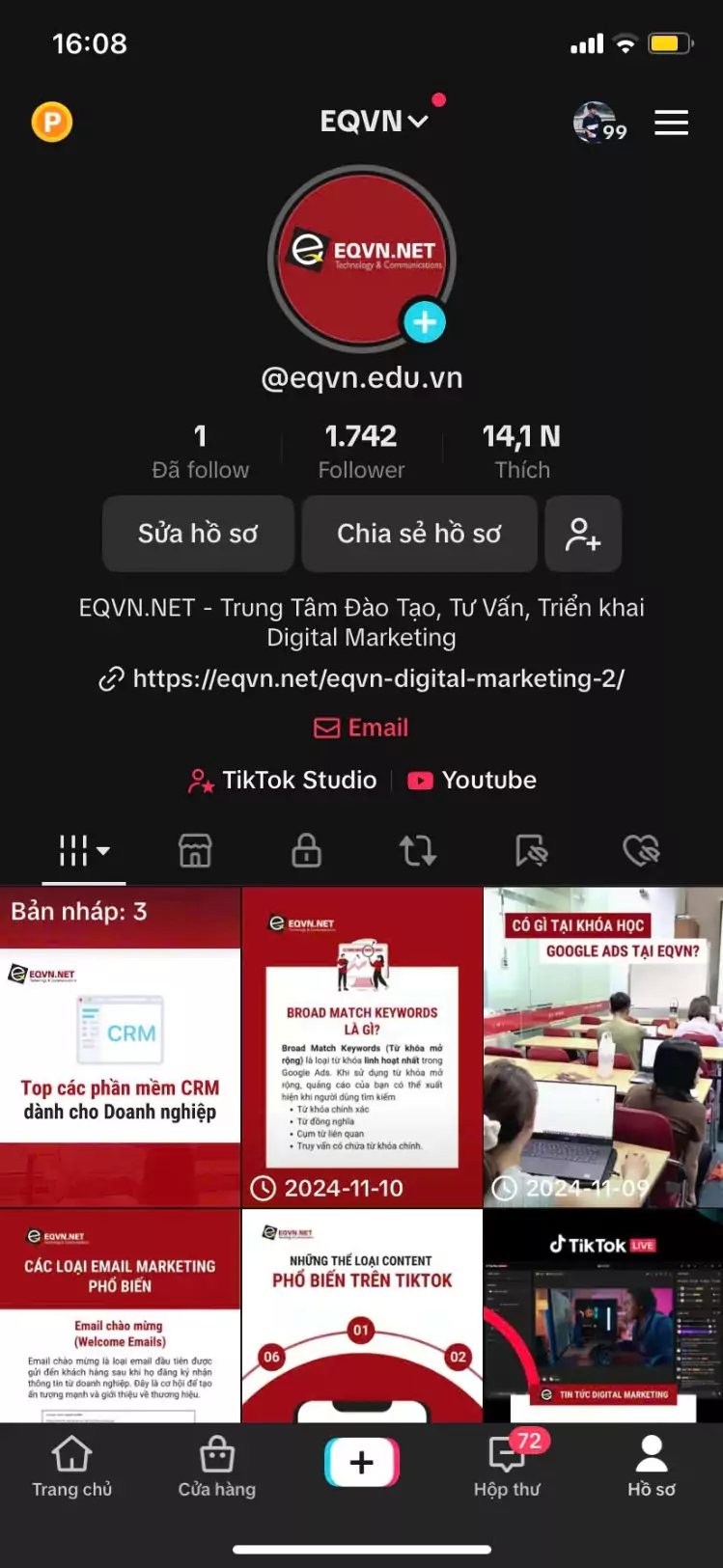723x1568 pixels.
Task: Open the add friends icon button
Action: 583,534
